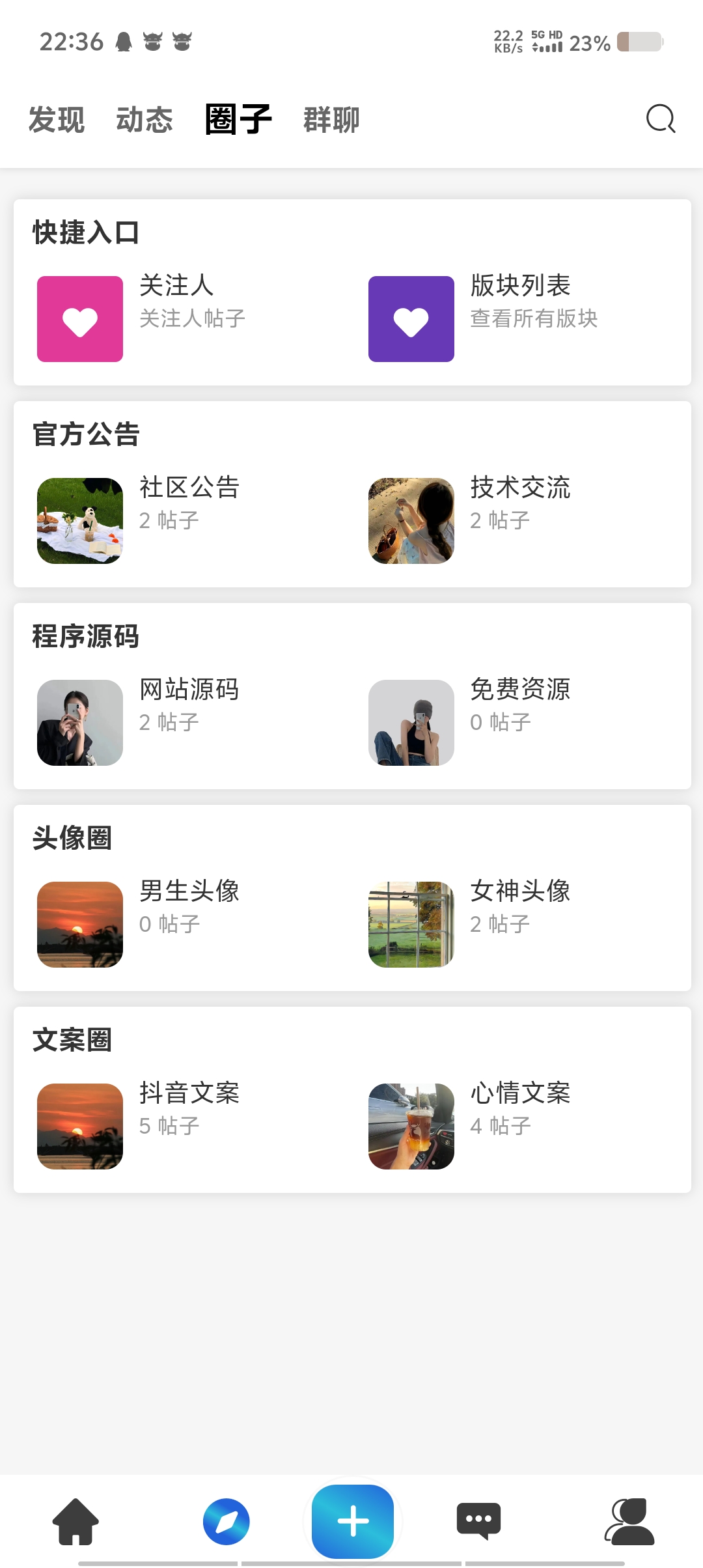Create a new post with plus button

tap(352, 1521)
